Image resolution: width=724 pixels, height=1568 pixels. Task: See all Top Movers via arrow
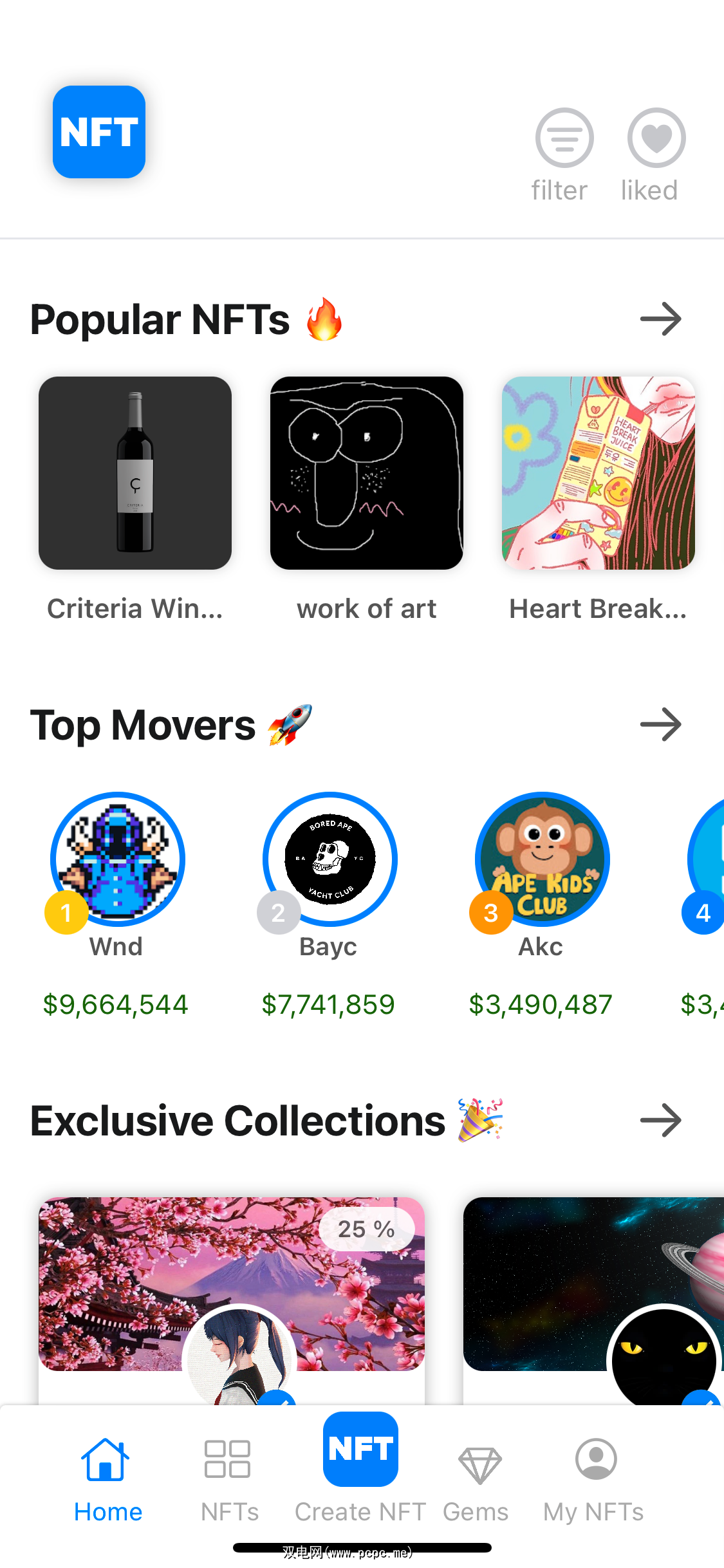tap(661, 725)
